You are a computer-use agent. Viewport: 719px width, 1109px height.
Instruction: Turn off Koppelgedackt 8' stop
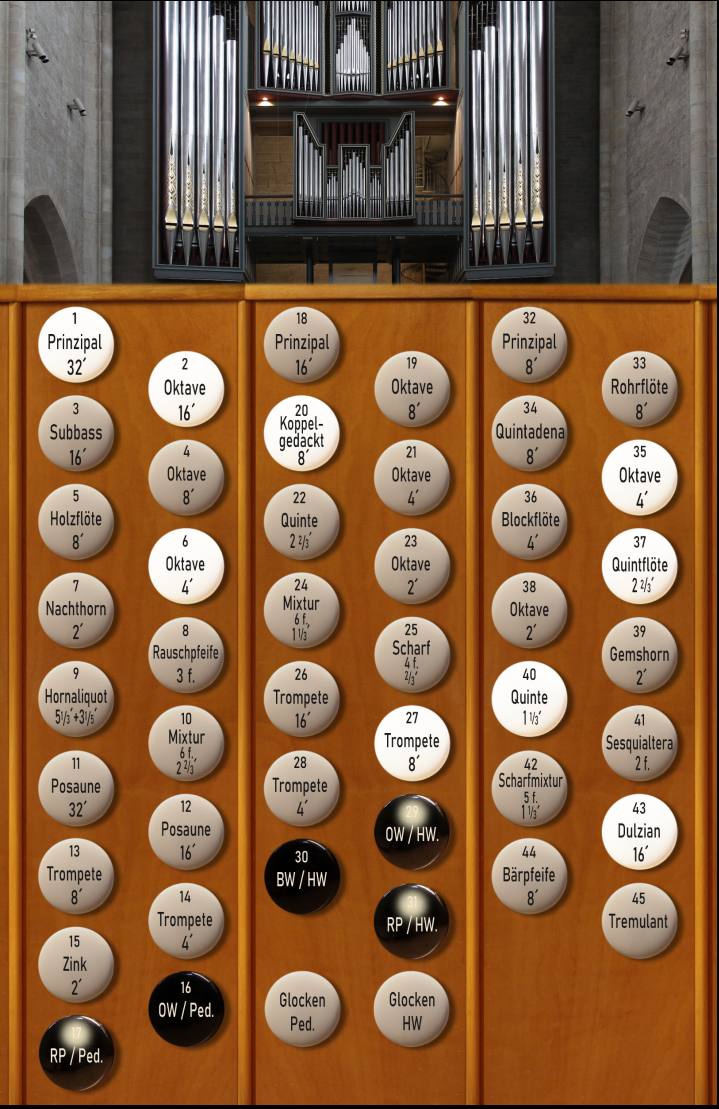[x=302, y=433]
